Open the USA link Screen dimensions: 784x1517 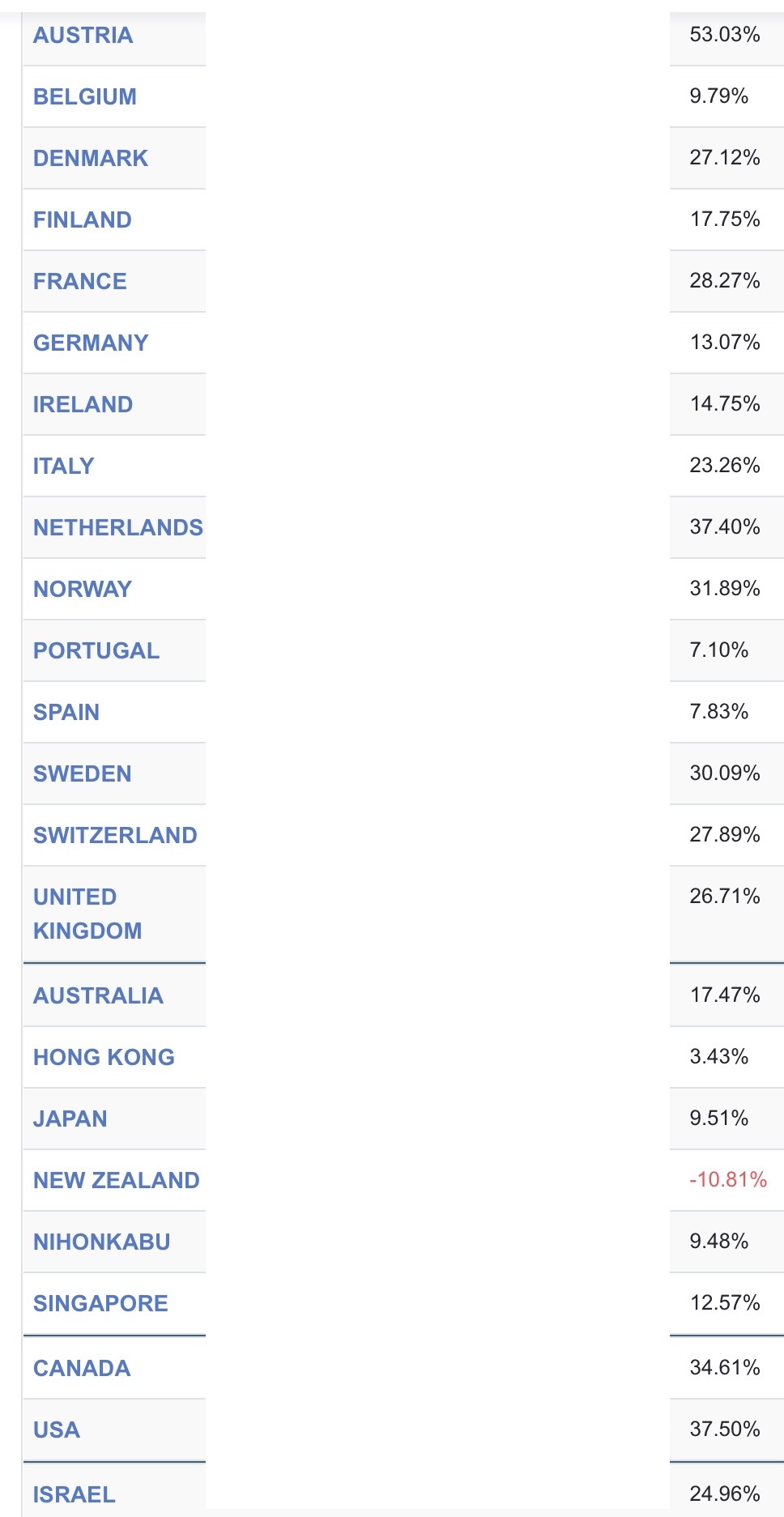click(x=57, y=1430)
